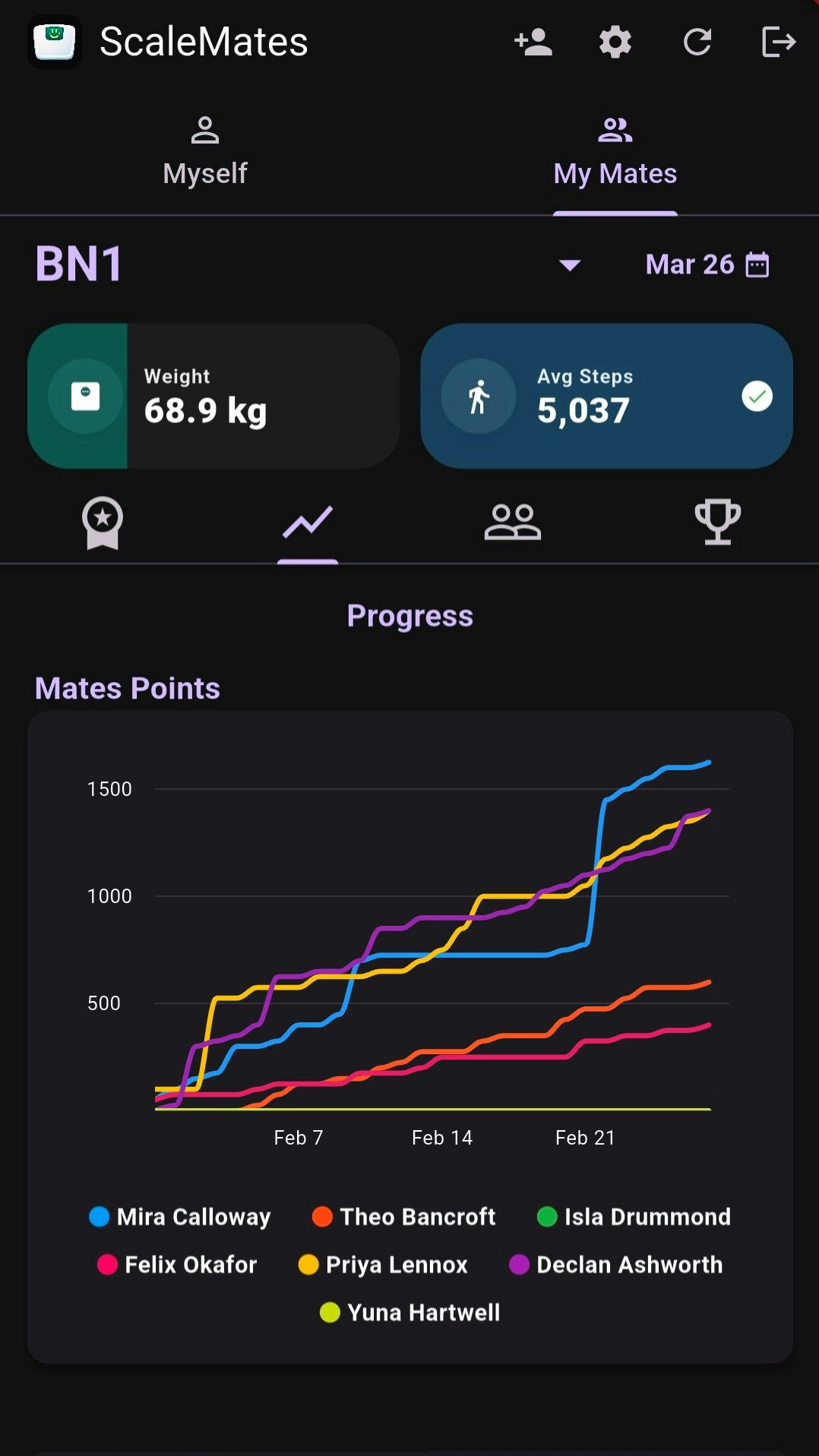Refresh the data
This screenshot has height=1456, width=819.
click(697, 42)
